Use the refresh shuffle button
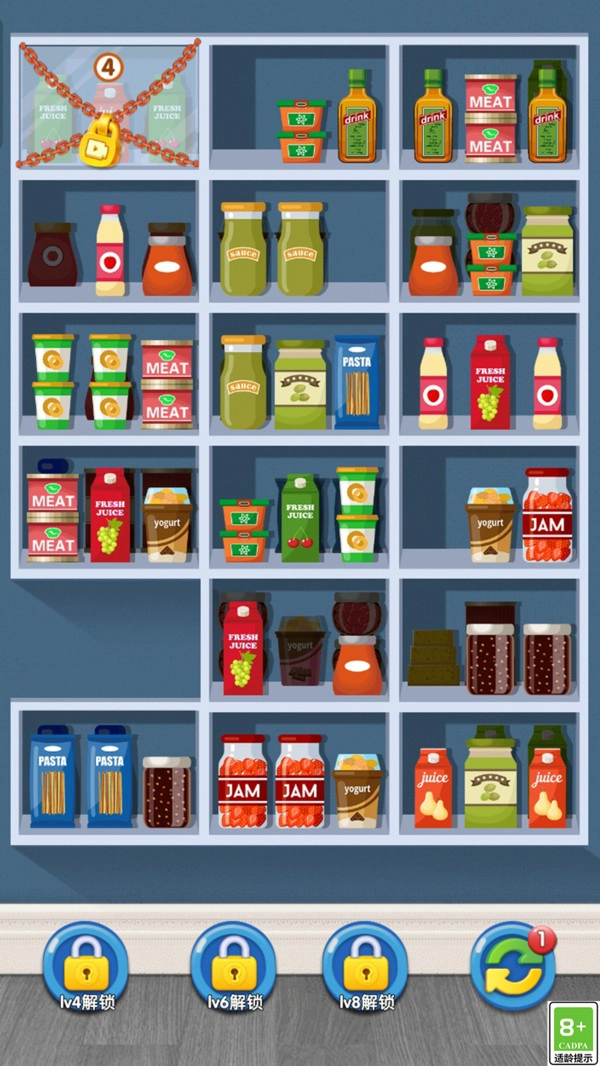Image resolution: width=600 pixels, height=1066 pixels. [x=512, y=968]
